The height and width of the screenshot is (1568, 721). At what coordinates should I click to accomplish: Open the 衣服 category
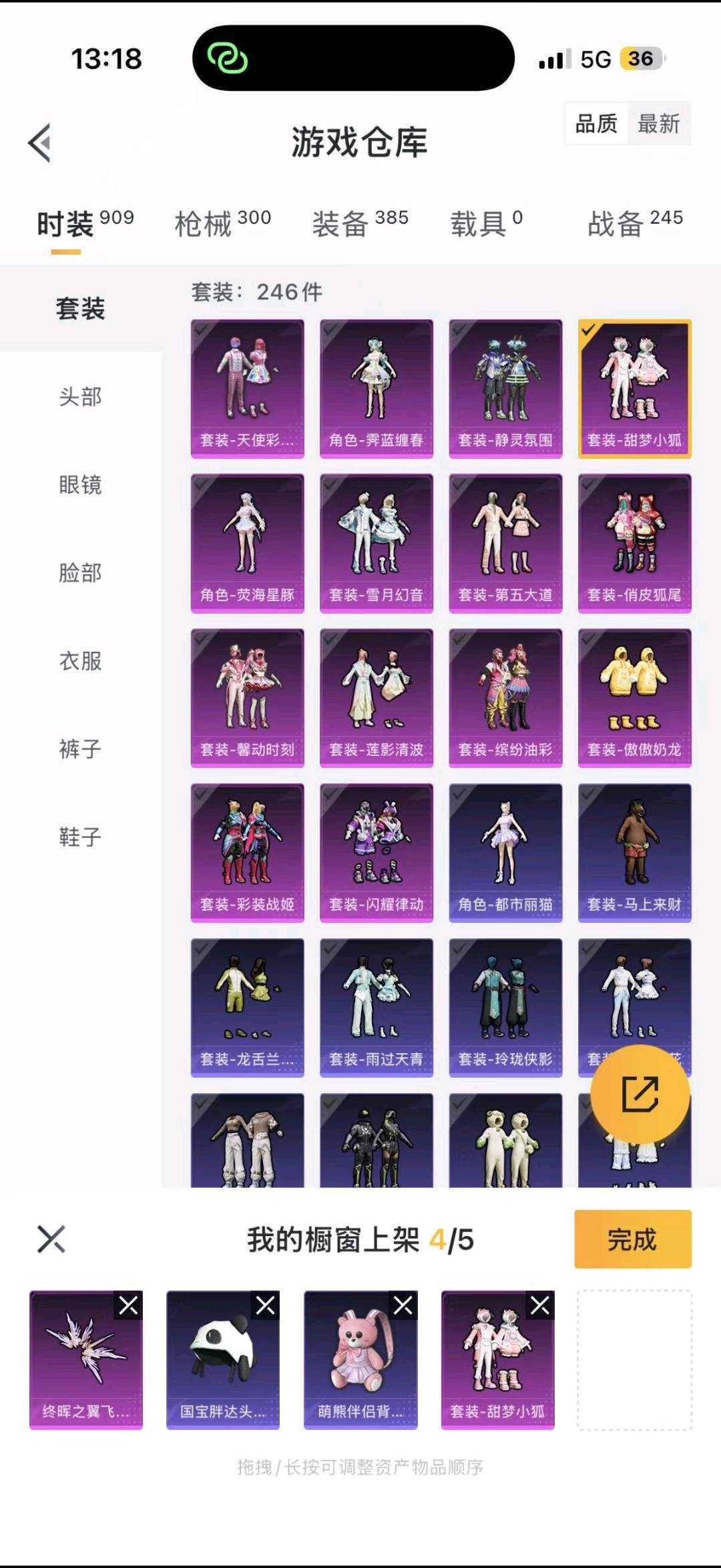click(x=80, y=661)
